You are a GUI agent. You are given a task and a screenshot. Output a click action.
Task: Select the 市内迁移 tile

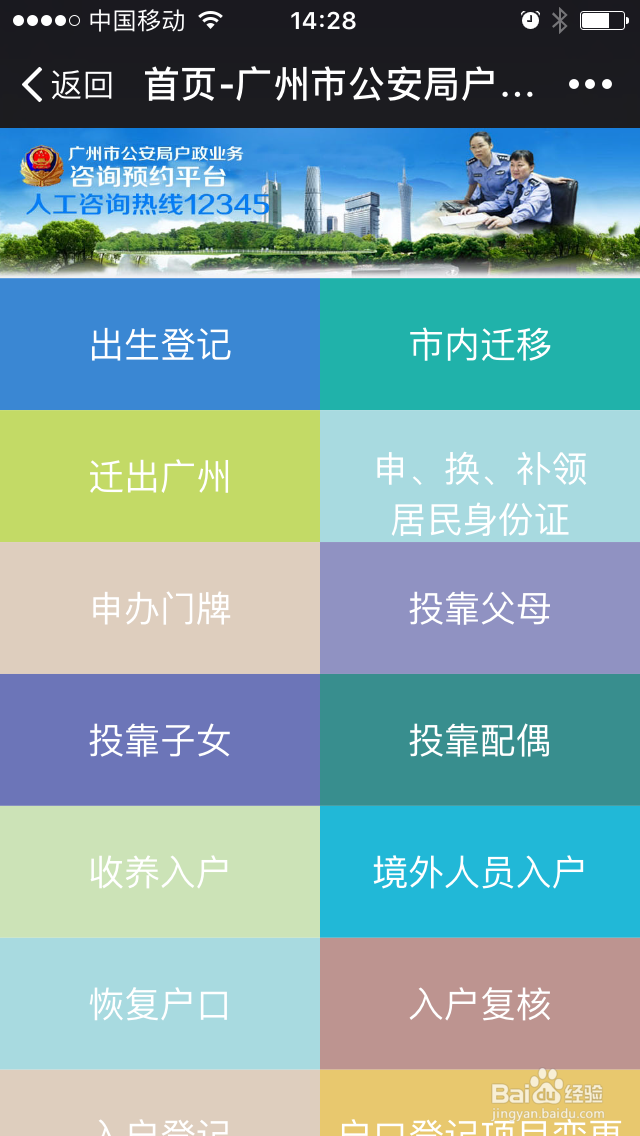coord(480,344)
